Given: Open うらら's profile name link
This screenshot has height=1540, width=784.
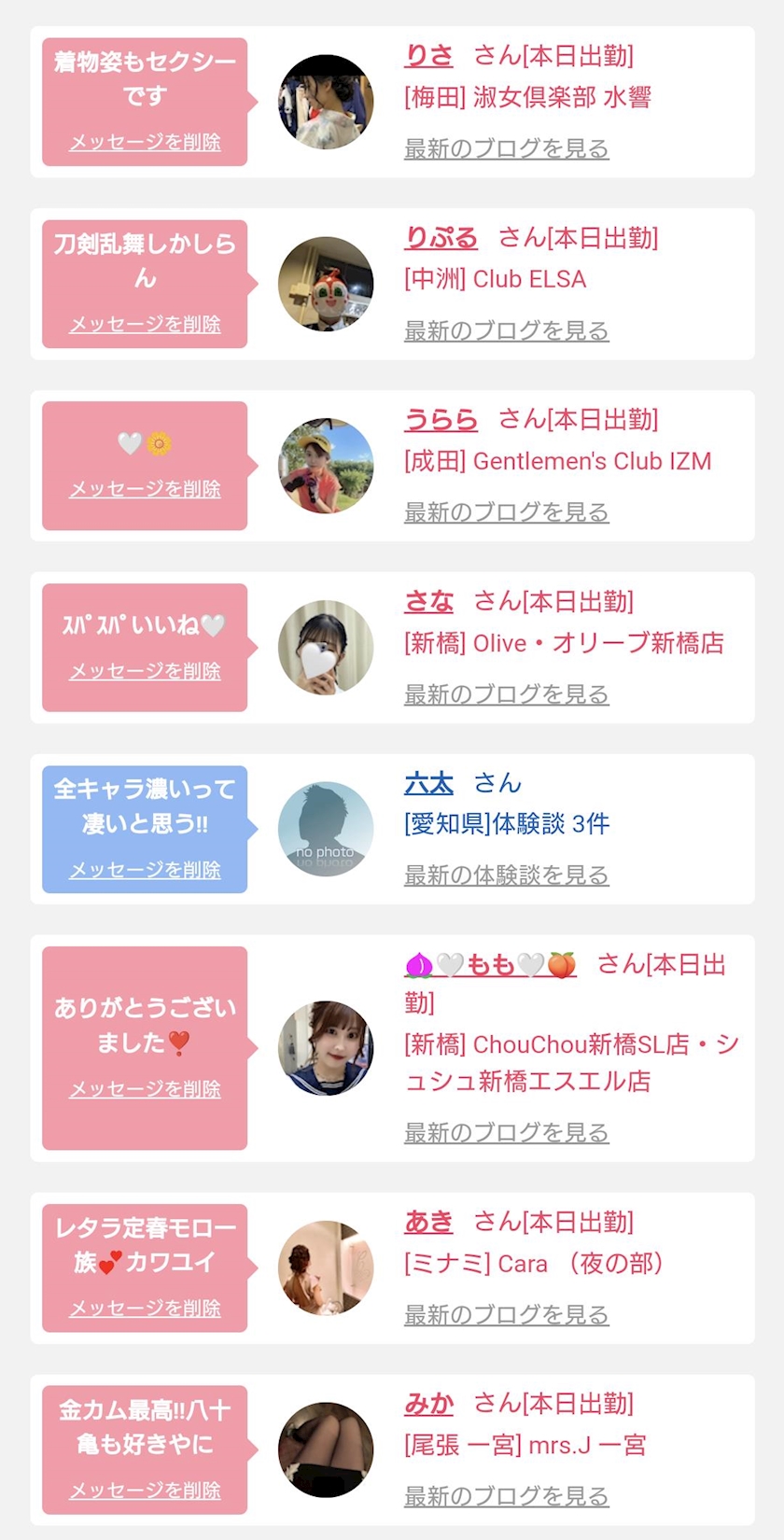Looking at the screenshot, I should (441, 420).
